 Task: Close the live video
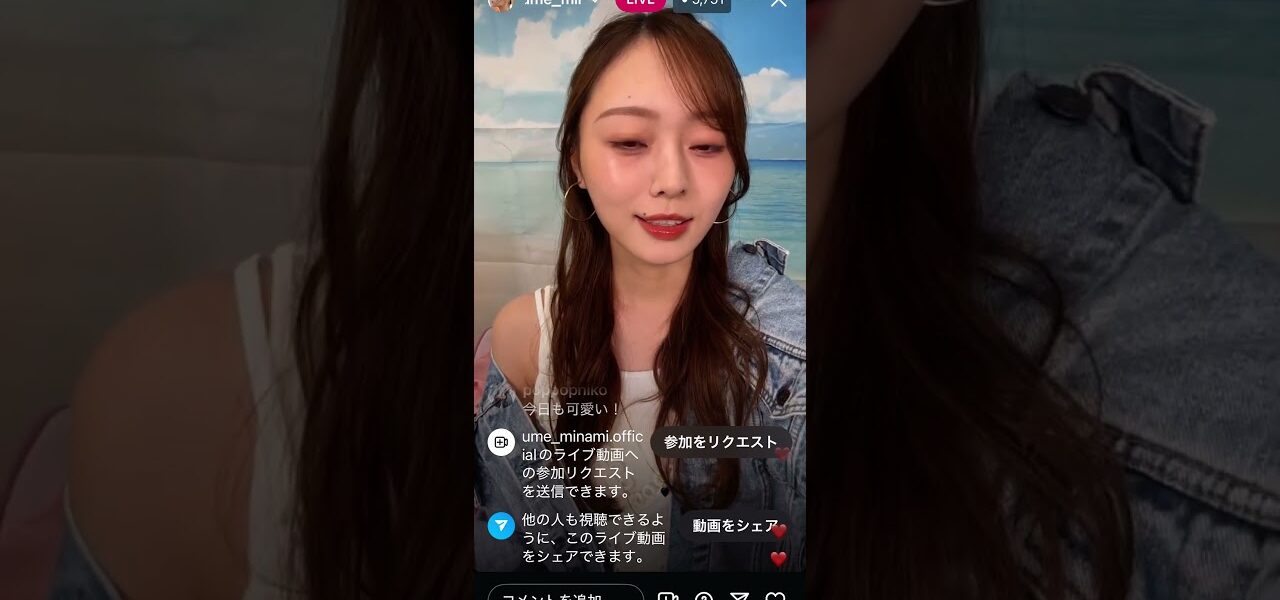pos(778,3)
